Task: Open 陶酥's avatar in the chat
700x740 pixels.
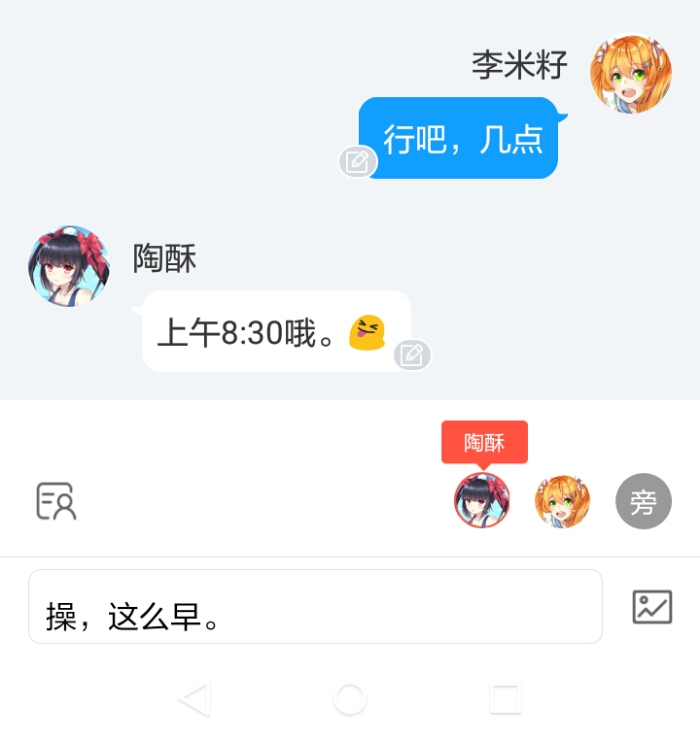Action: [68, 266]
